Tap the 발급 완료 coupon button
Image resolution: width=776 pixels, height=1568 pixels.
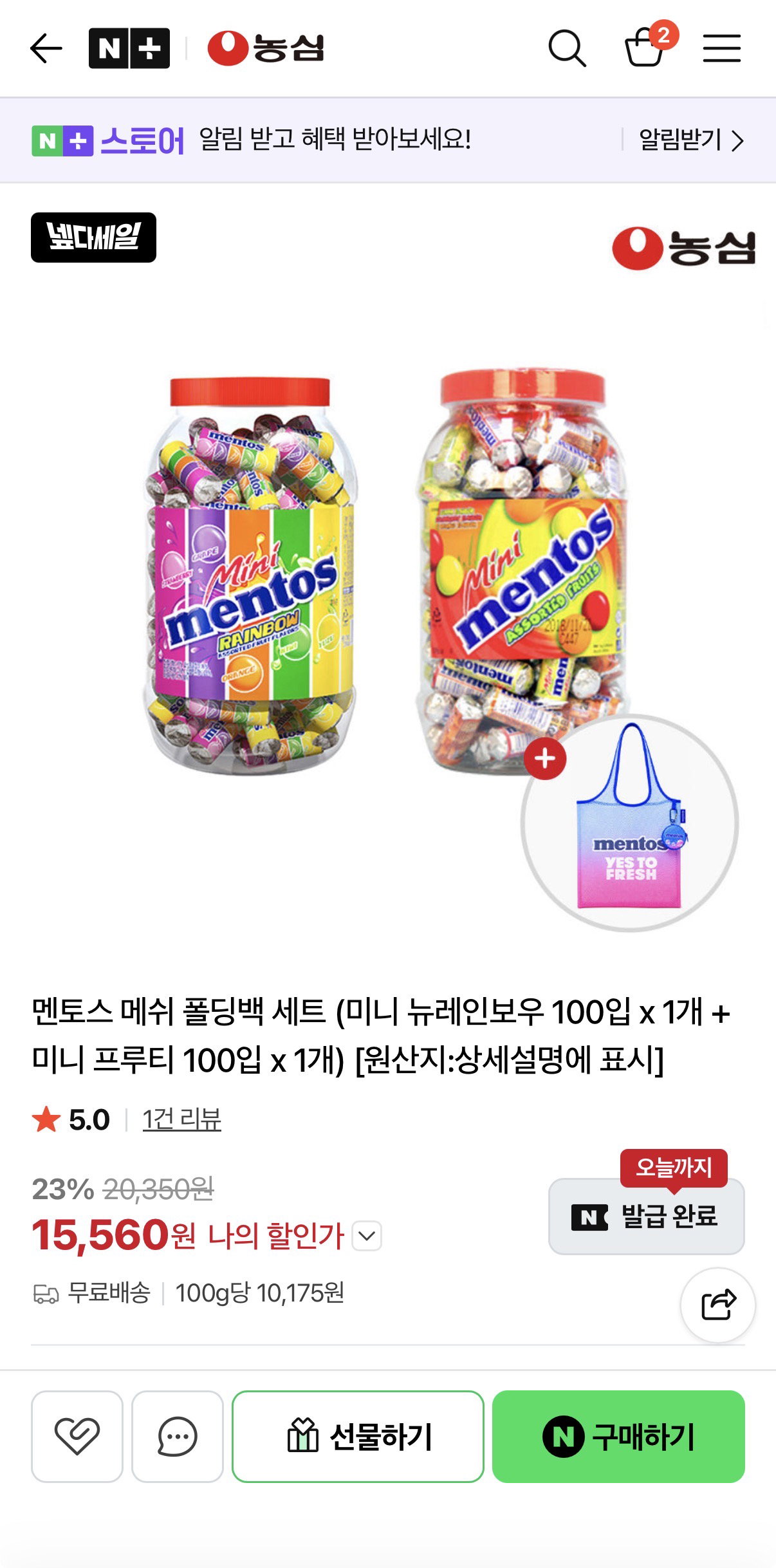tap(646, 1216)
